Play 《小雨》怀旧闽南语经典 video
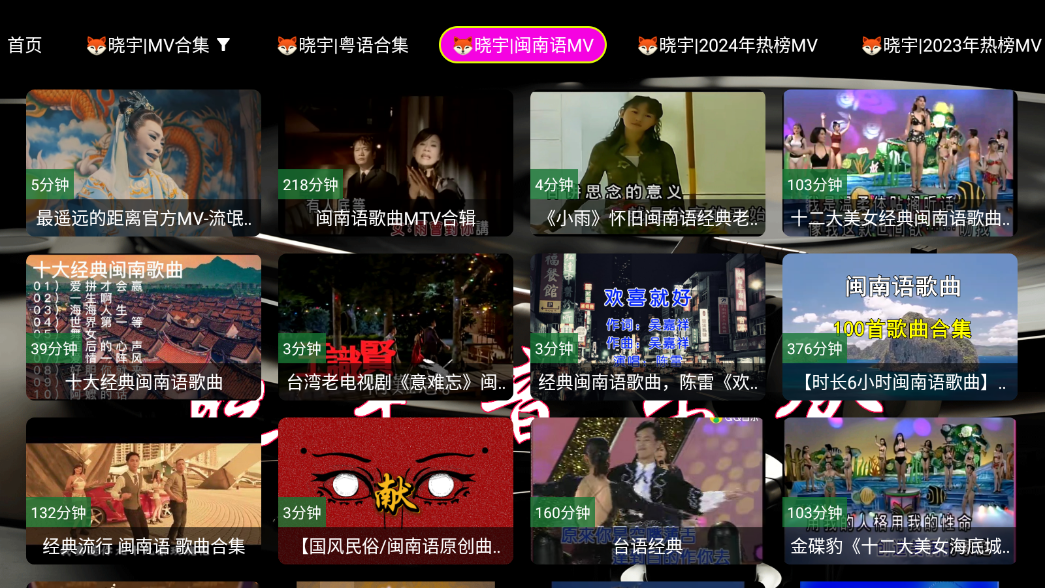This screenshot has height=588, width=1045. [648, 163]
